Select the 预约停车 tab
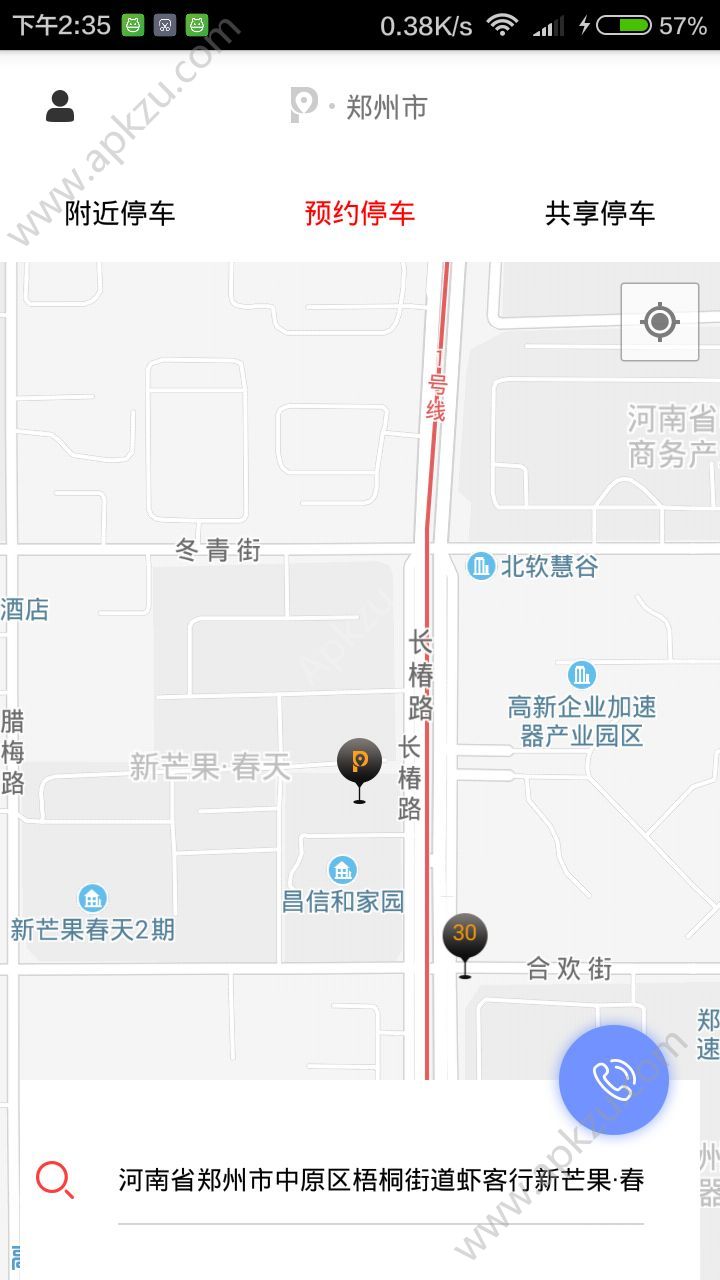 pos(359,213)
